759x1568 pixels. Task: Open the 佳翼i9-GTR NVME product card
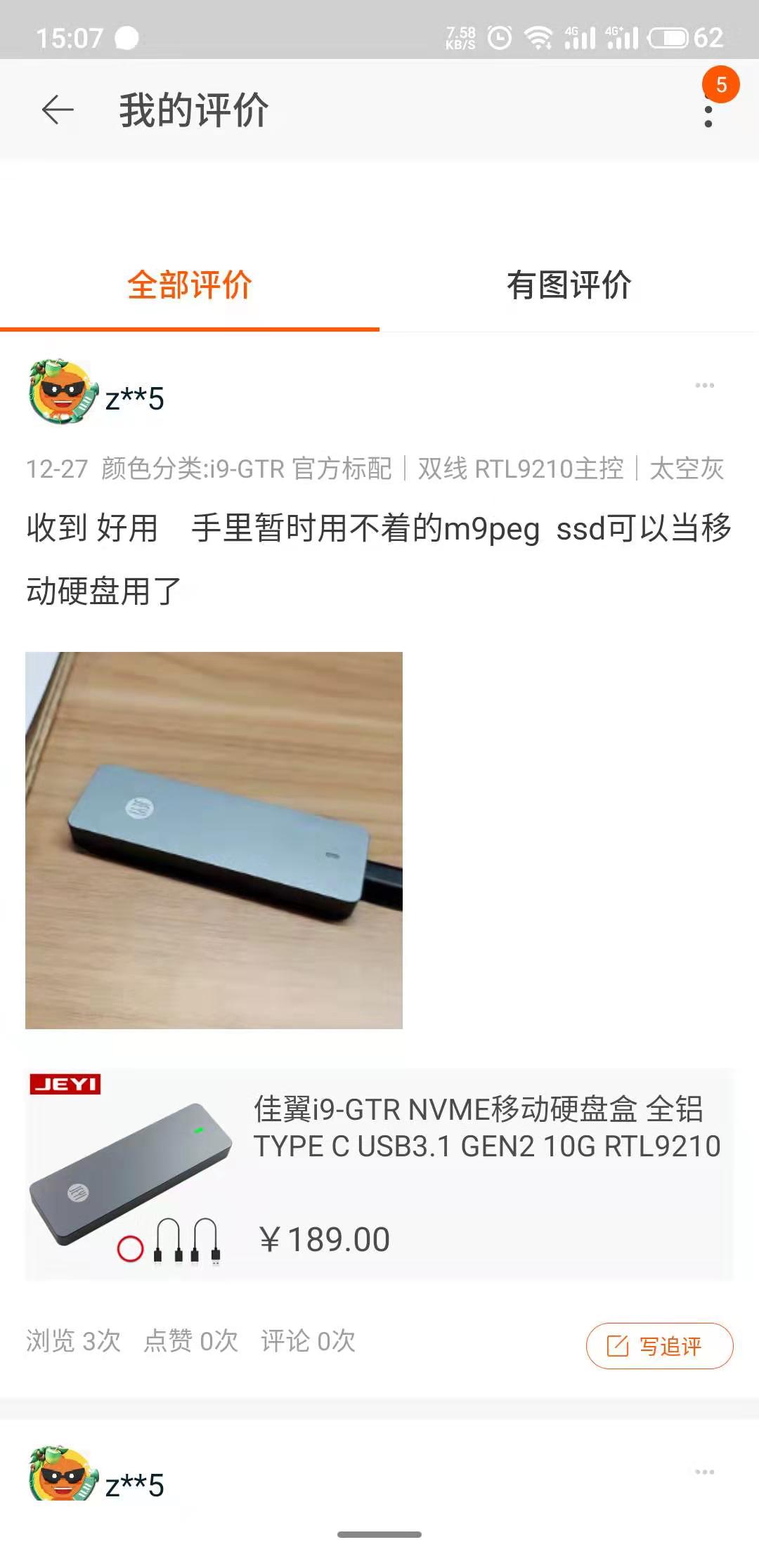(x=379, y=1174)
